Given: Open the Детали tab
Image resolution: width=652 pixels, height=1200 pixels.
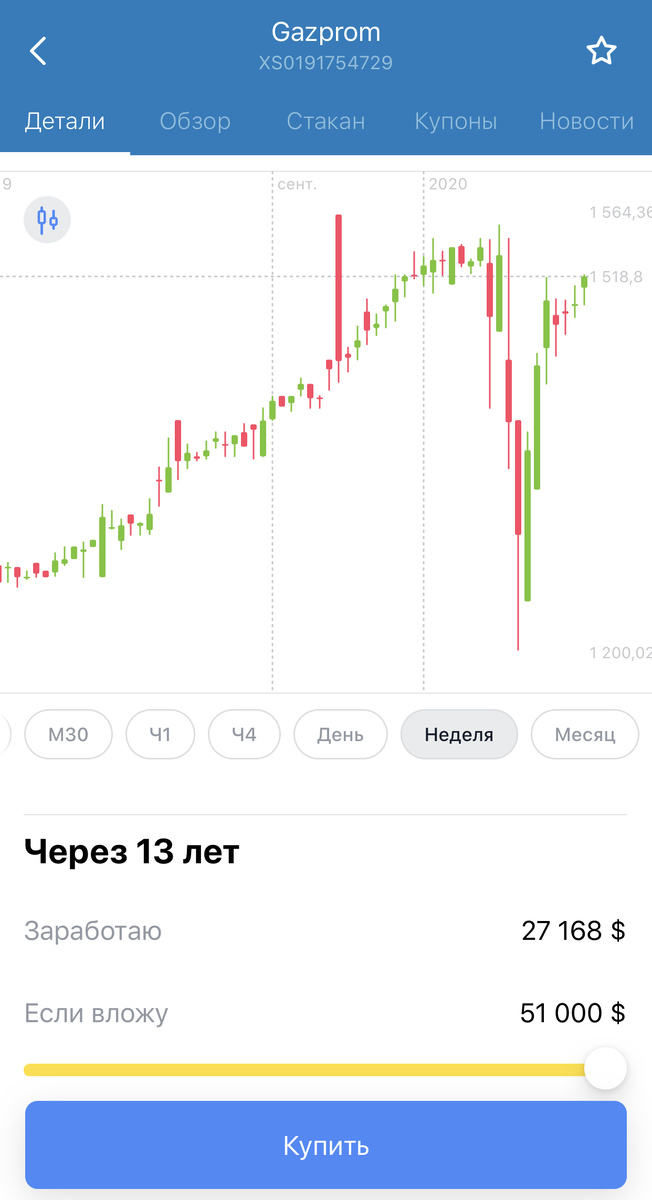Looking at the screenshot, I should (x=65, y=121).
